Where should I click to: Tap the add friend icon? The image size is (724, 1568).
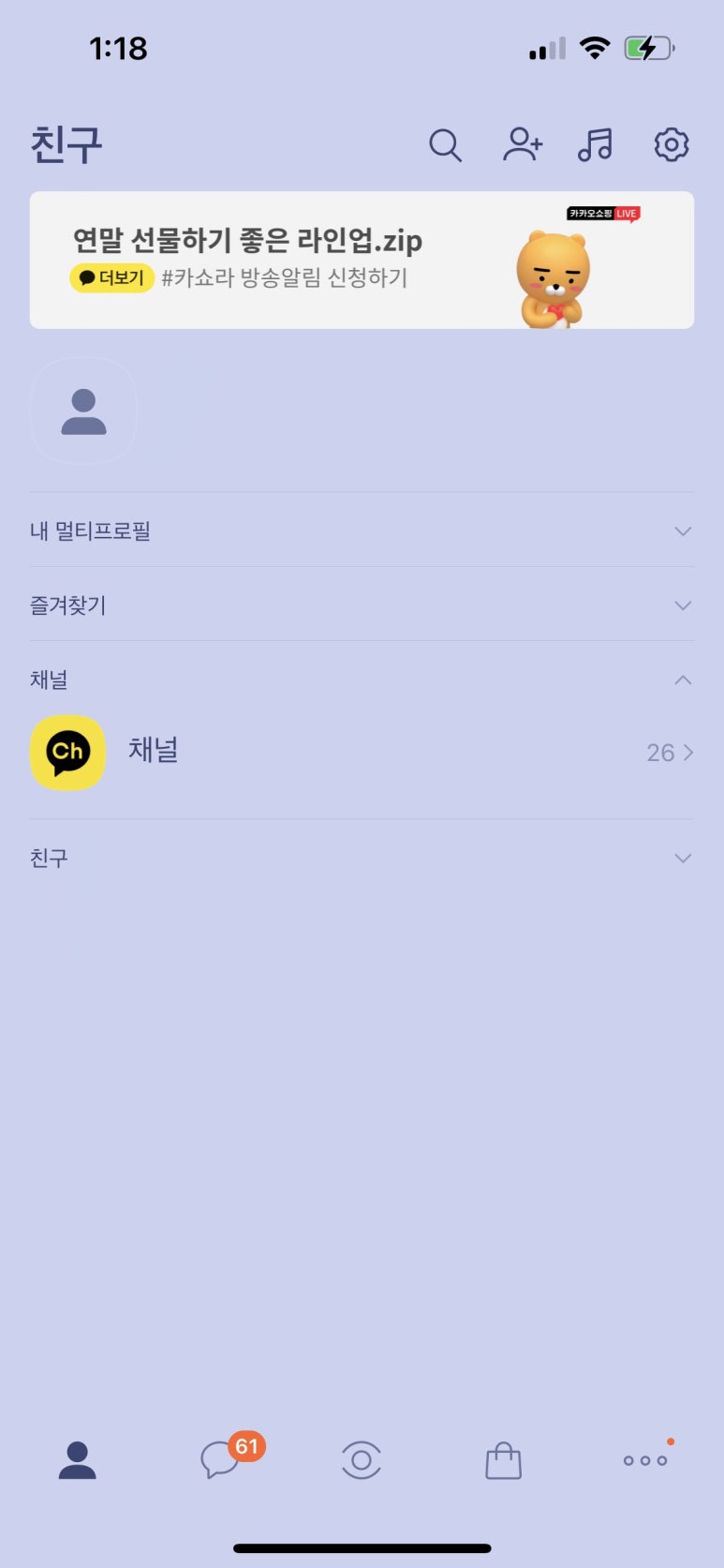522,144
